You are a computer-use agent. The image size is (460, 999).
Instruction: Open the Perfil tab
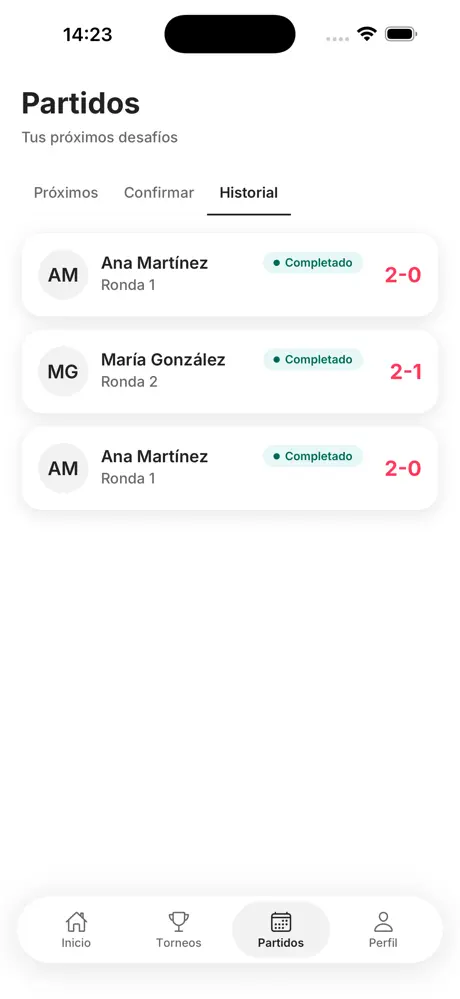tap(383, 930)
